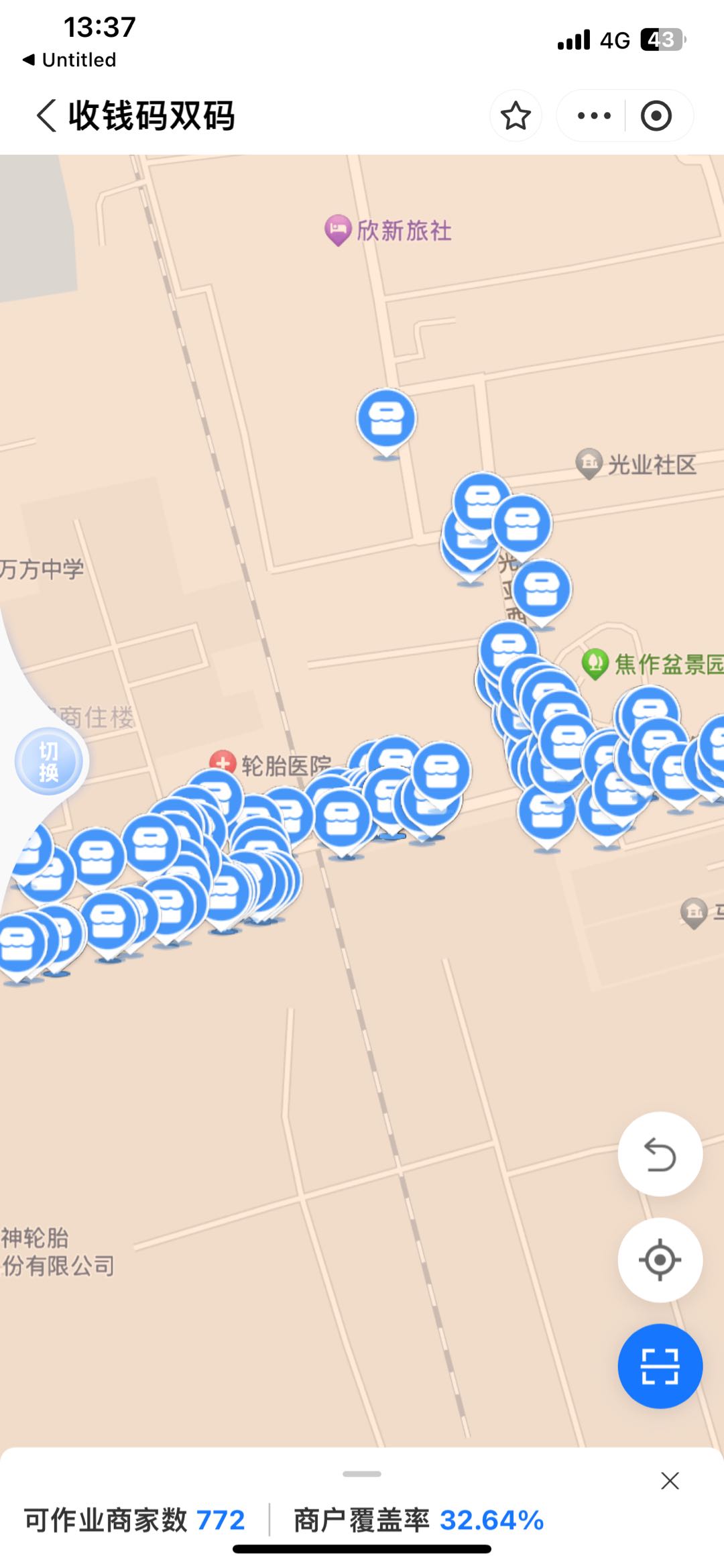Return to the Untitled app
This screenshot has height=1568, width=724.
tap(70, 60)
